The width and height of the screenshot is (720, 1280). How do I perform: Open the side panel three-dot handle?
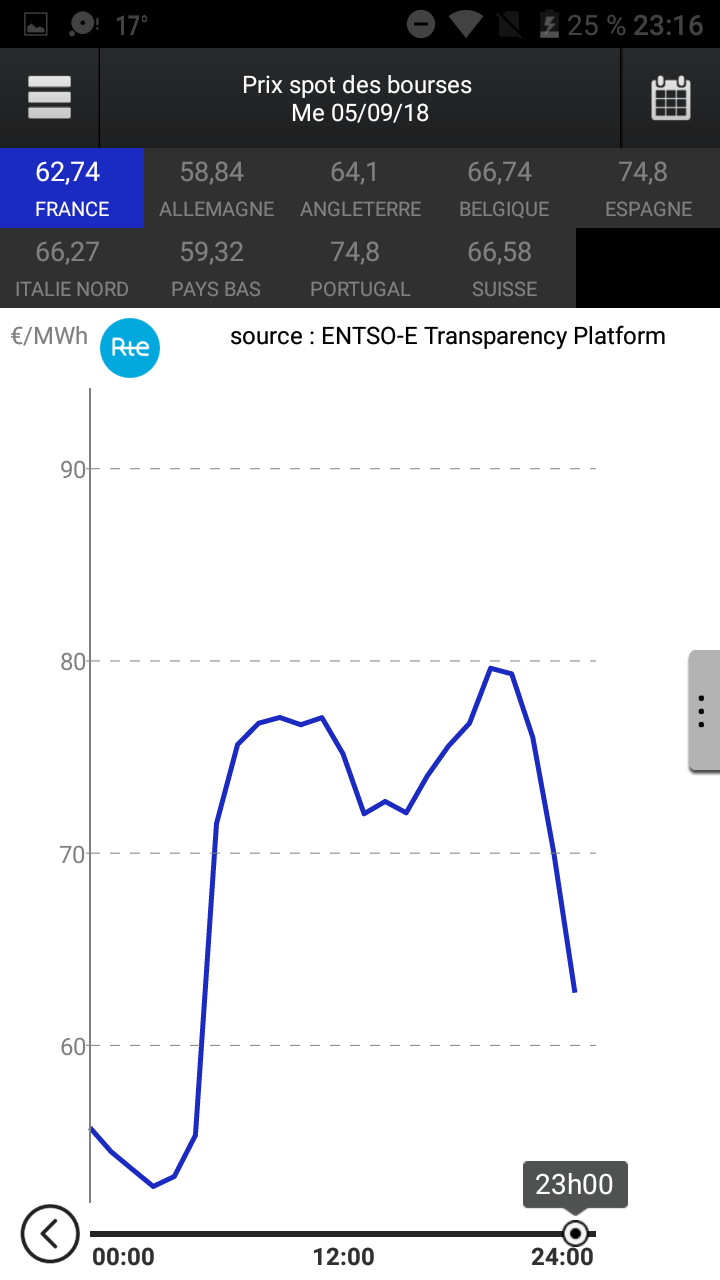click(x=702, y=710)
